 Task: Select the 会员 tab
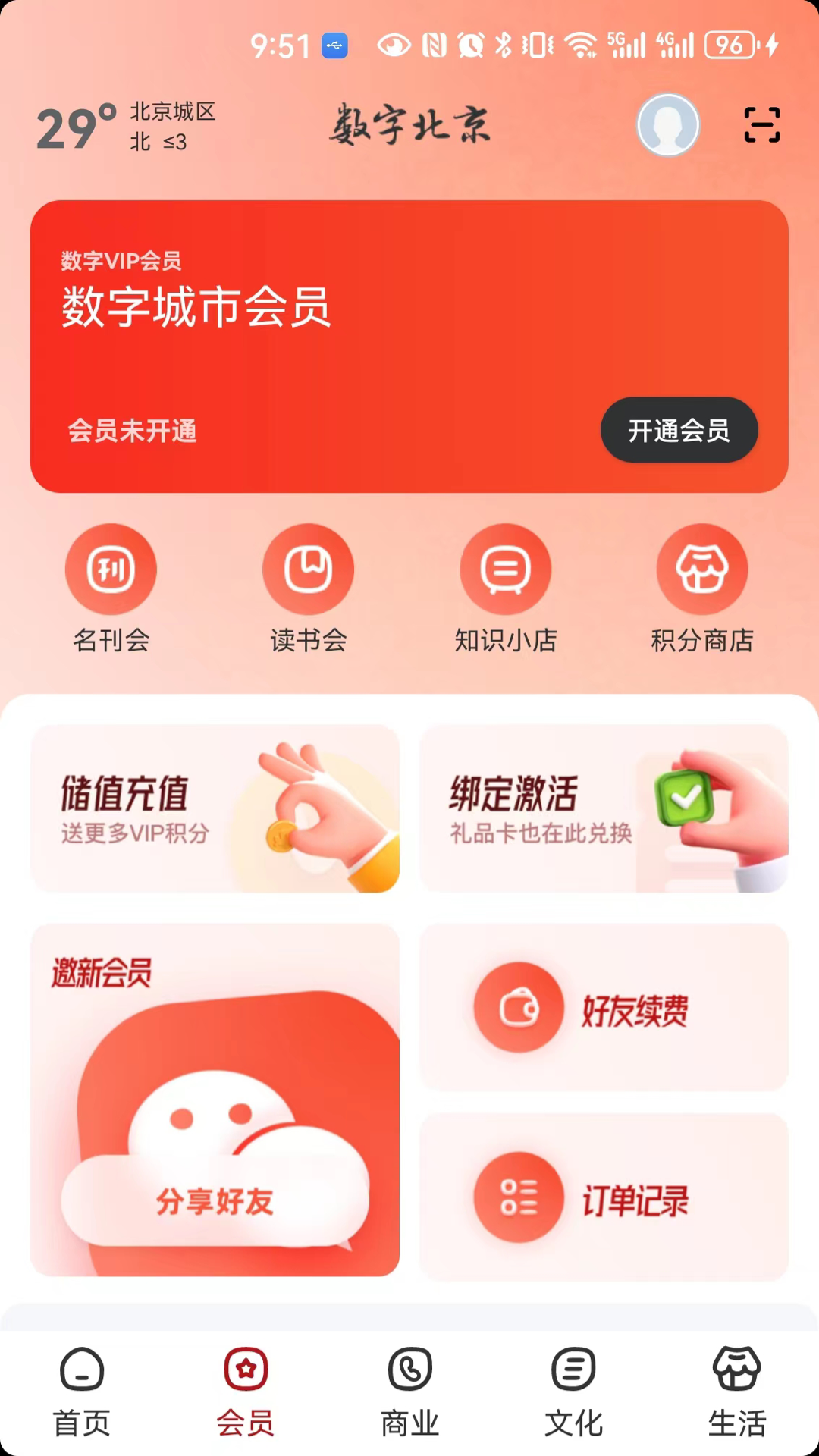click(246, 1392)
